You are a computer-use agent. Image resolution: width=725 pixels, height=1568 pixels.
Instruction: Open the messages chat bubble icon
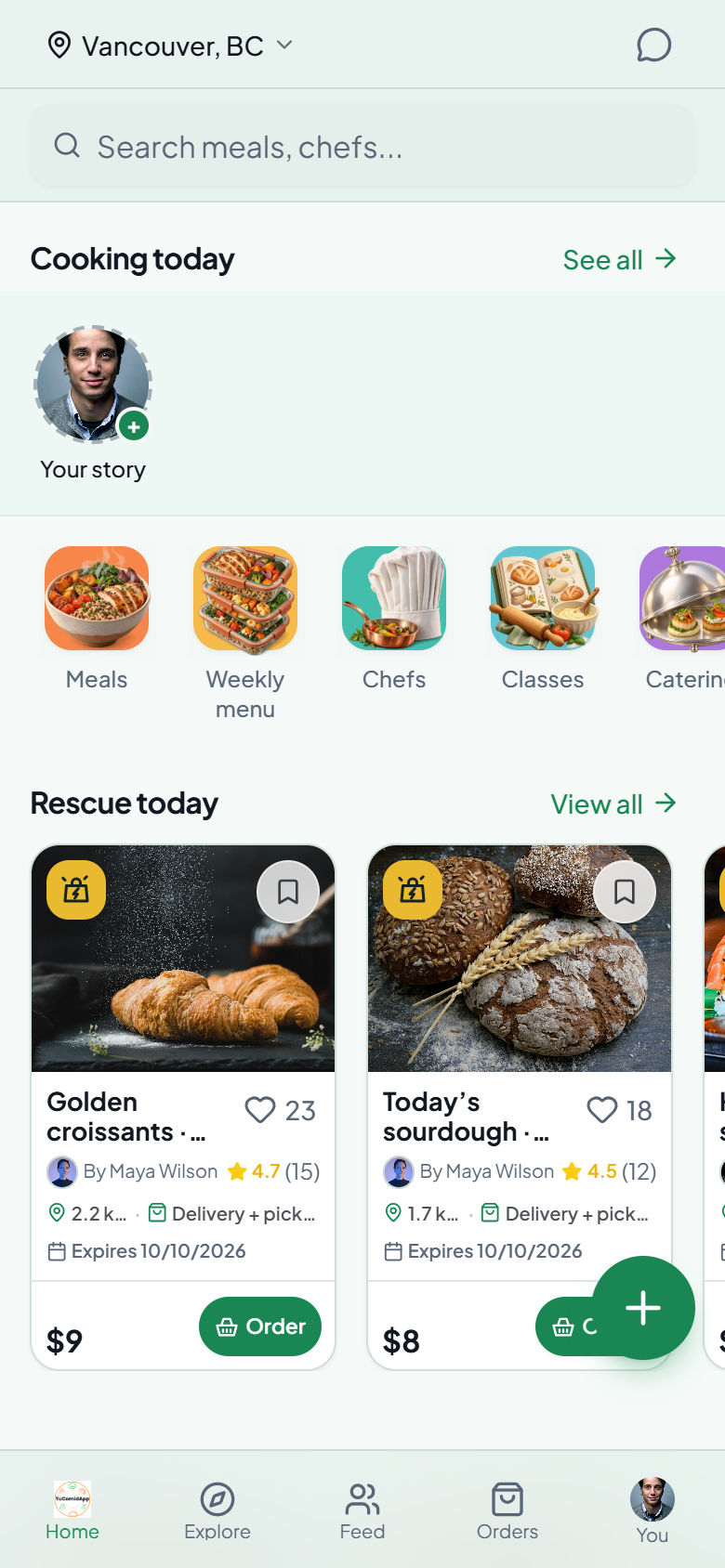653,45
